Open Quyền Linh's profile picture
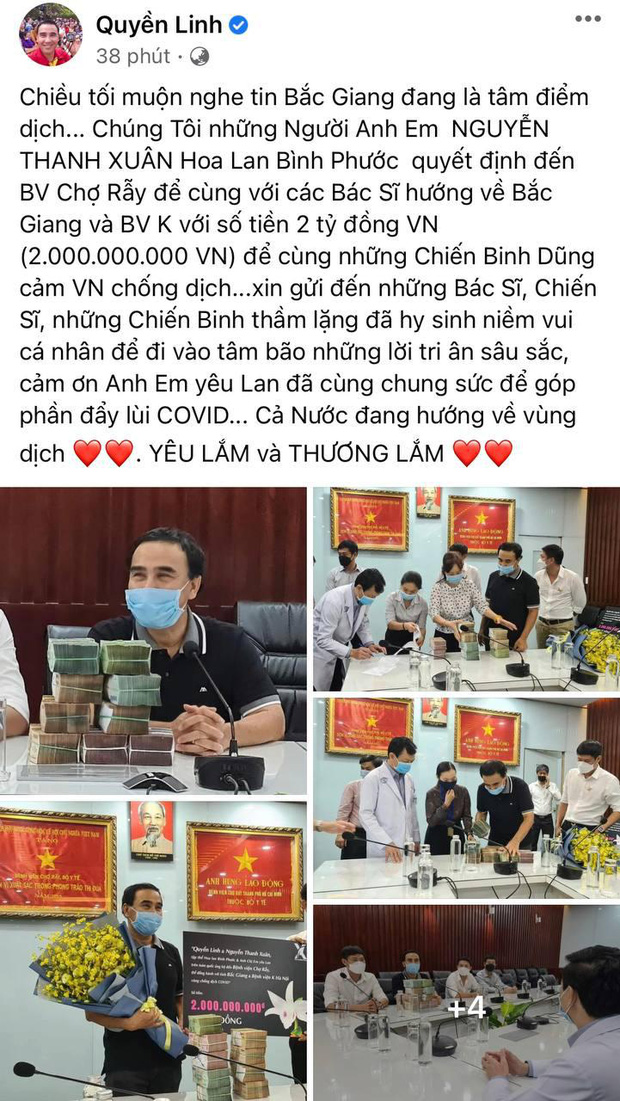This screenshot has width=620, height=1101. pyautogui.click(x=50, y=36)
